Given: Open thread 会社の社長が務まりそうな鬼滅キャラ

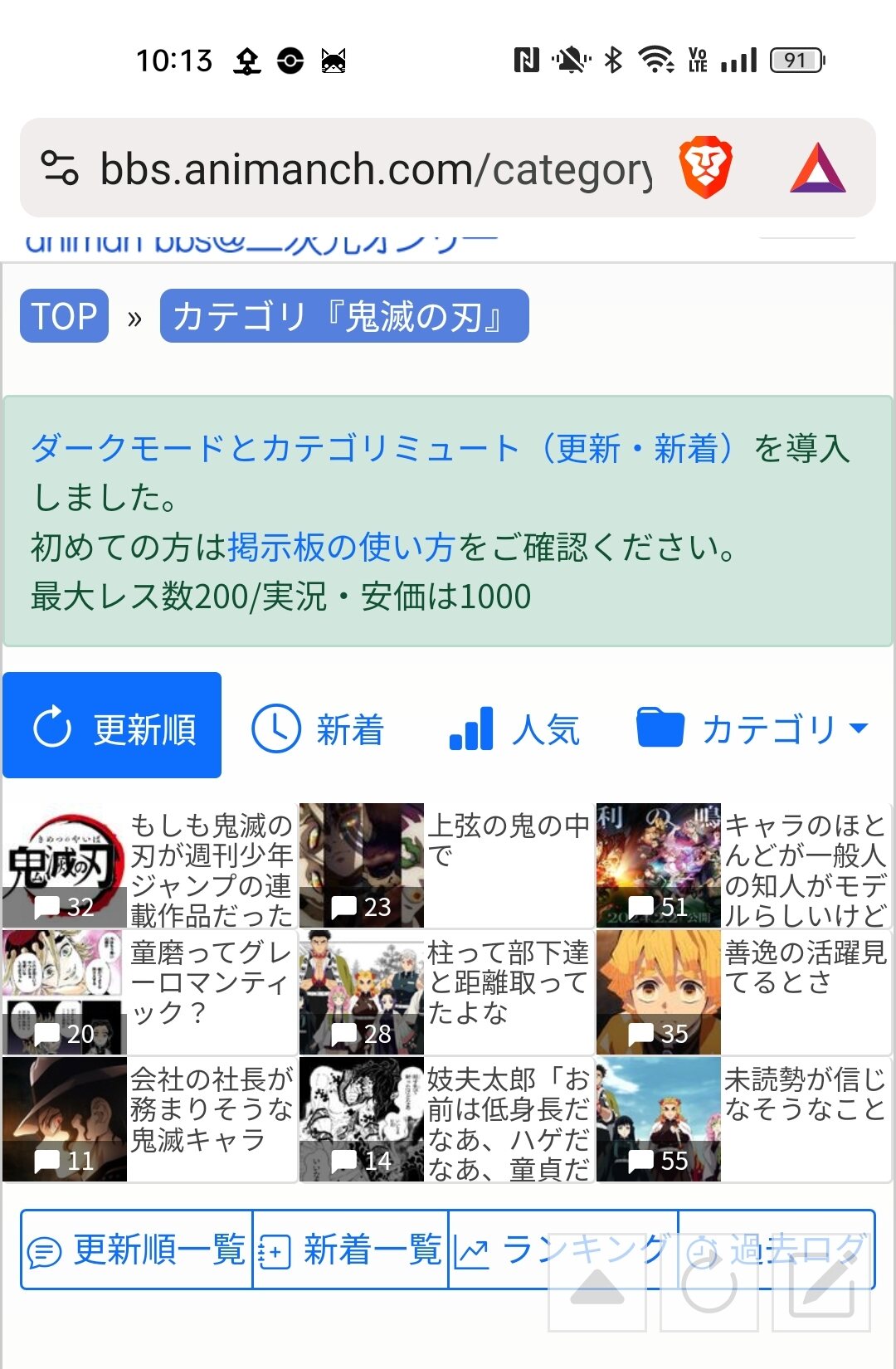Looking at the screenshot, I should pos(211,1110).
